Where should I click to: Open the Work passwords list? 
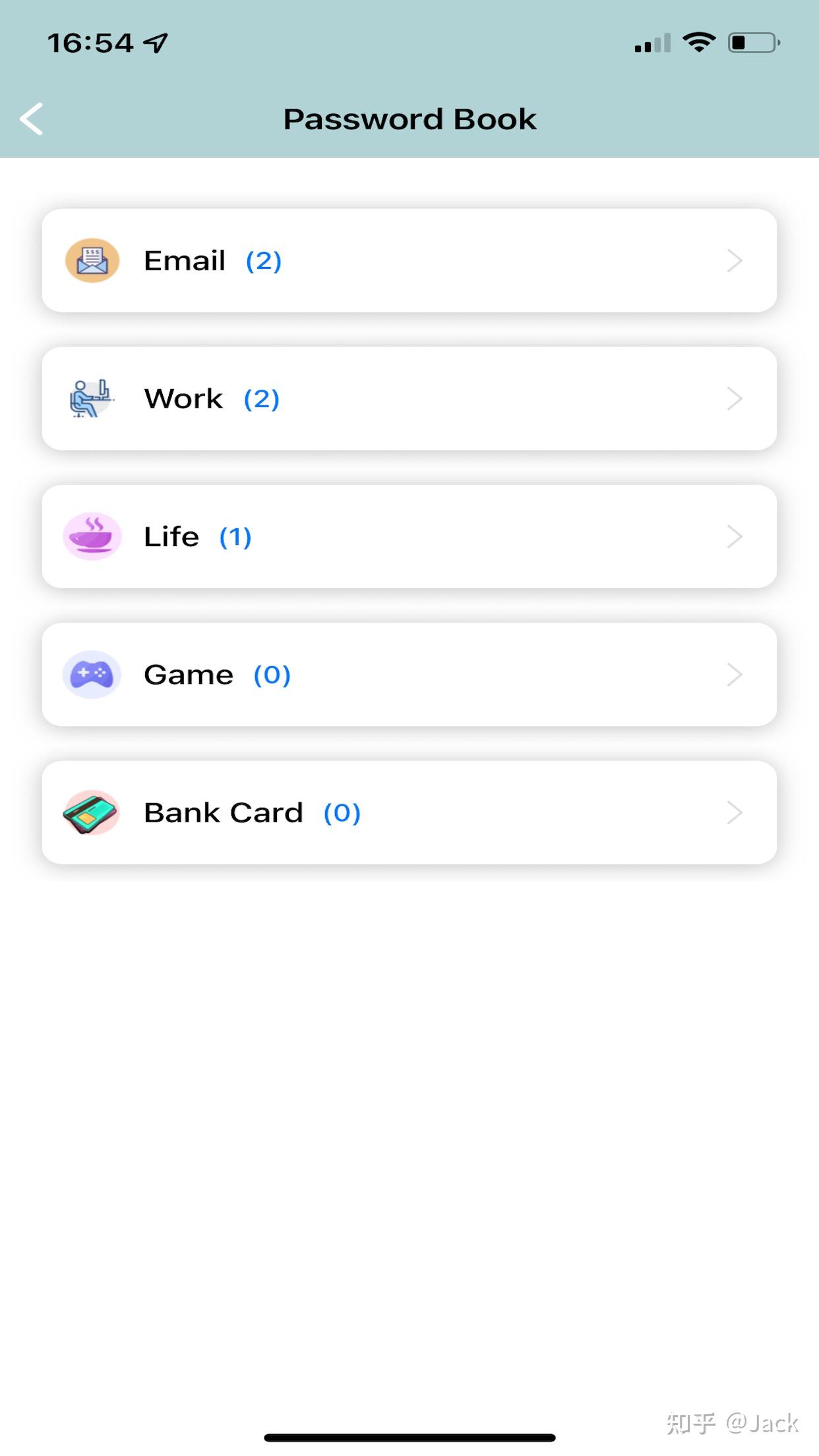click(409, 398)
